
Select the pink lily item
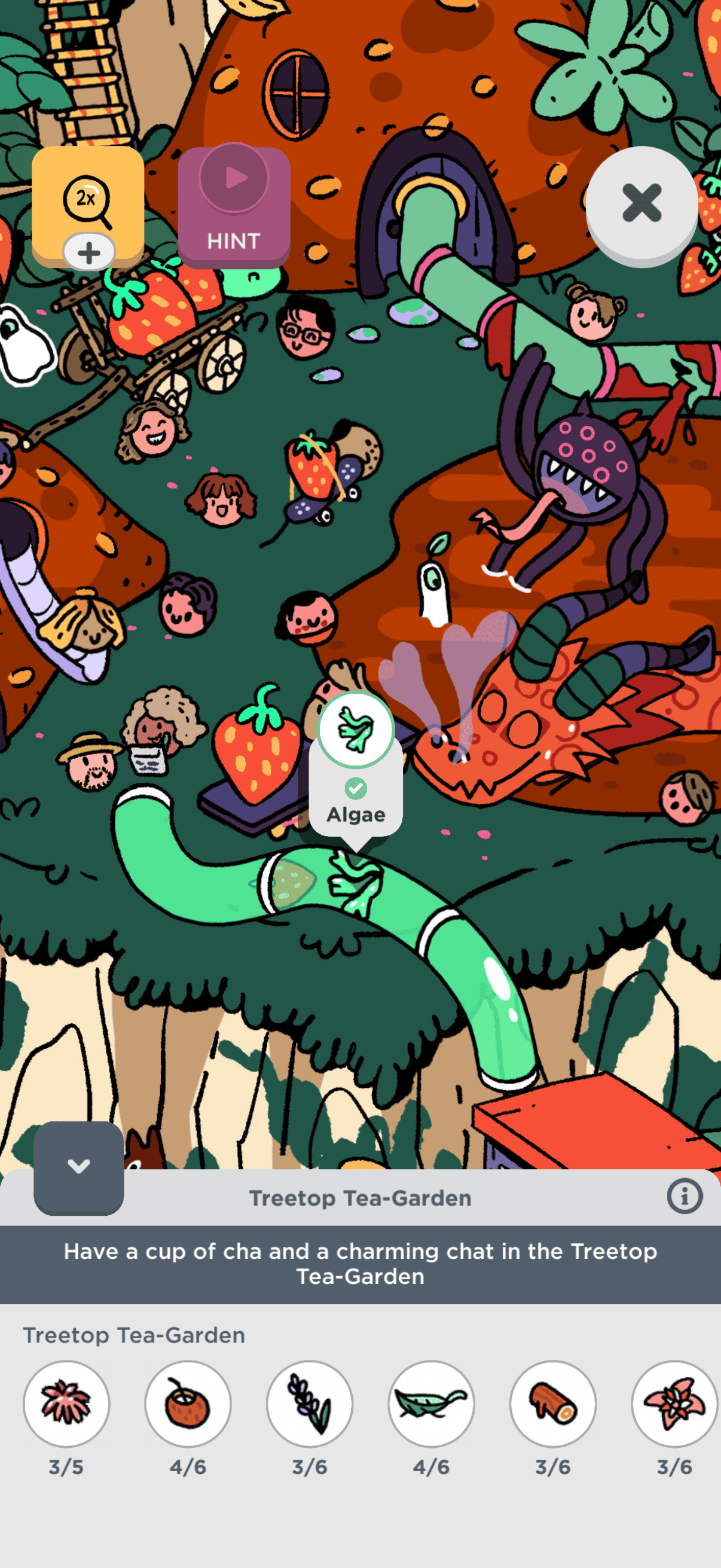coord(674,1403)
